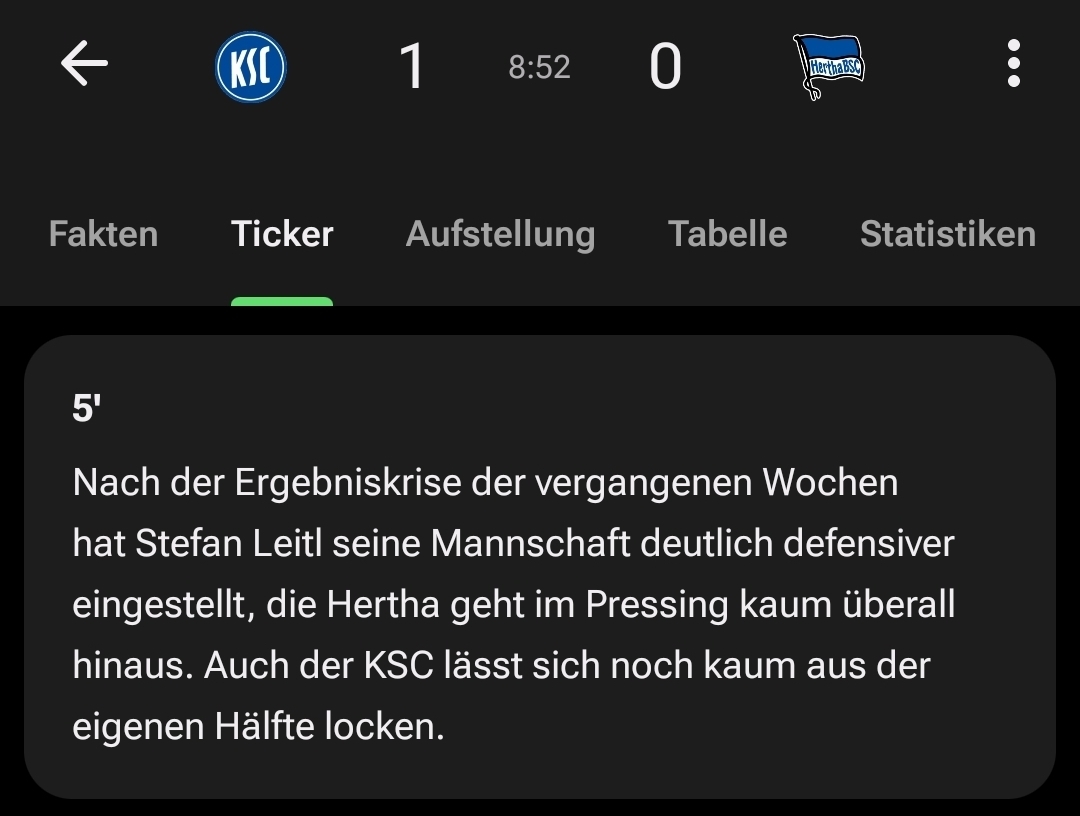Open the KSC team logo
The height and width of the screenshot is (816, 1080).
pos(251,67)
